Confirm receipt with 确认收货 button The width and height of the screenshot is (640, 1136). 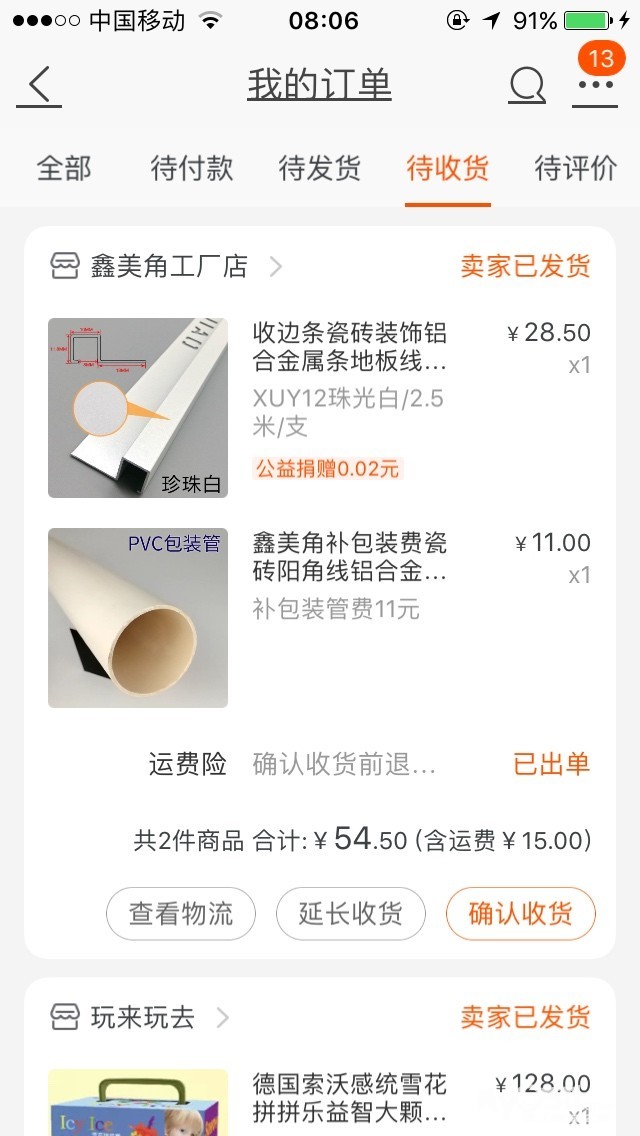[x=520, y=913]
